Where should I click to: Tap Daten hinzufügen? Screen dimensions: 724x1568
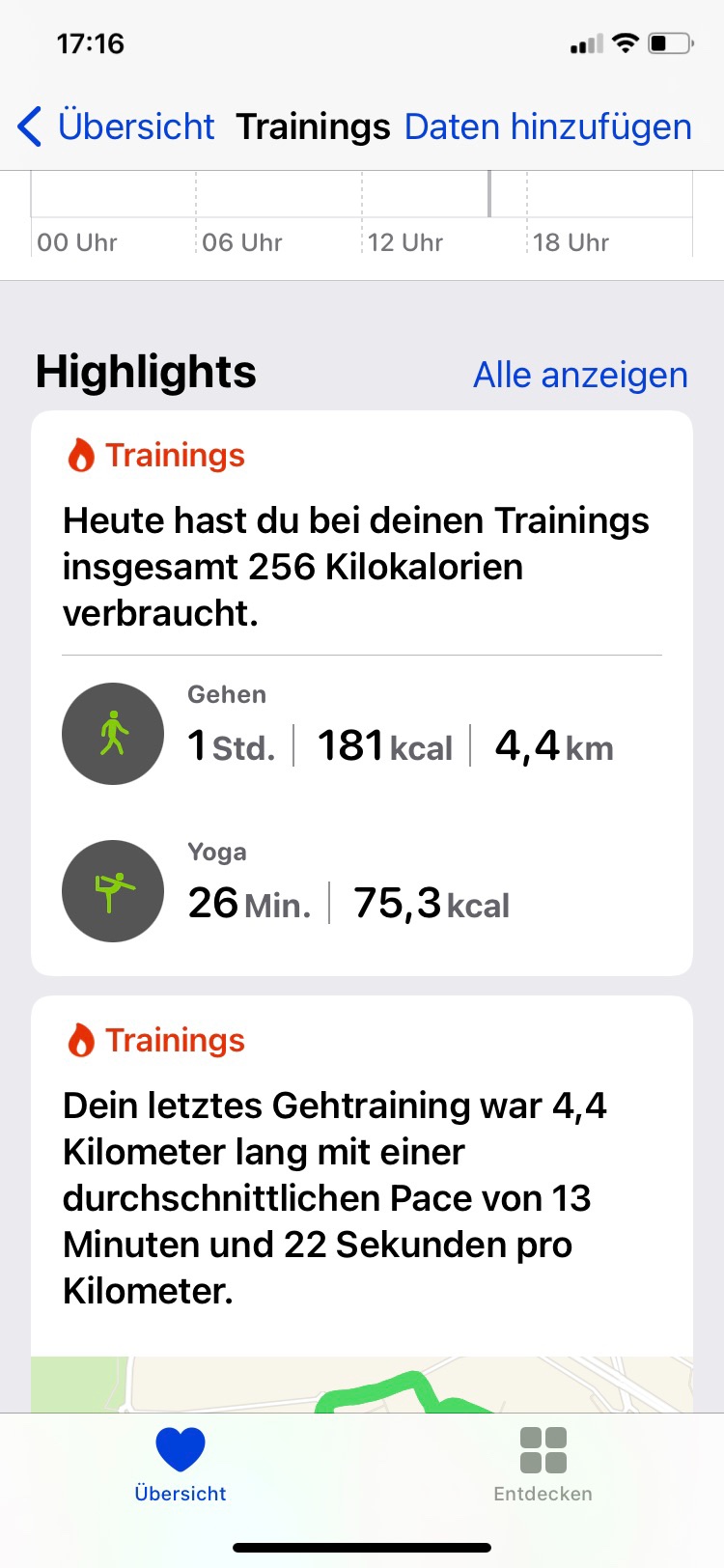[x=547, y=126]
